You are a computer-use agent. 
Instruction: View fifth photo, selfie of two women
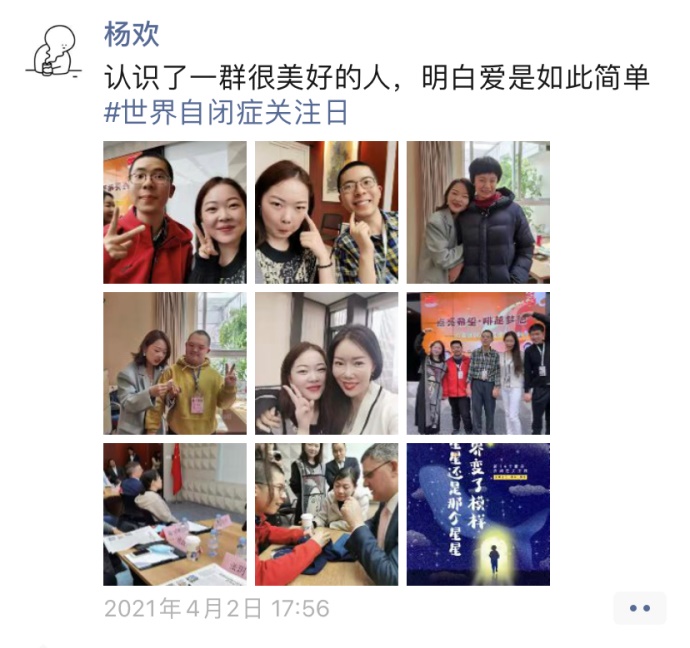[326, 363]
